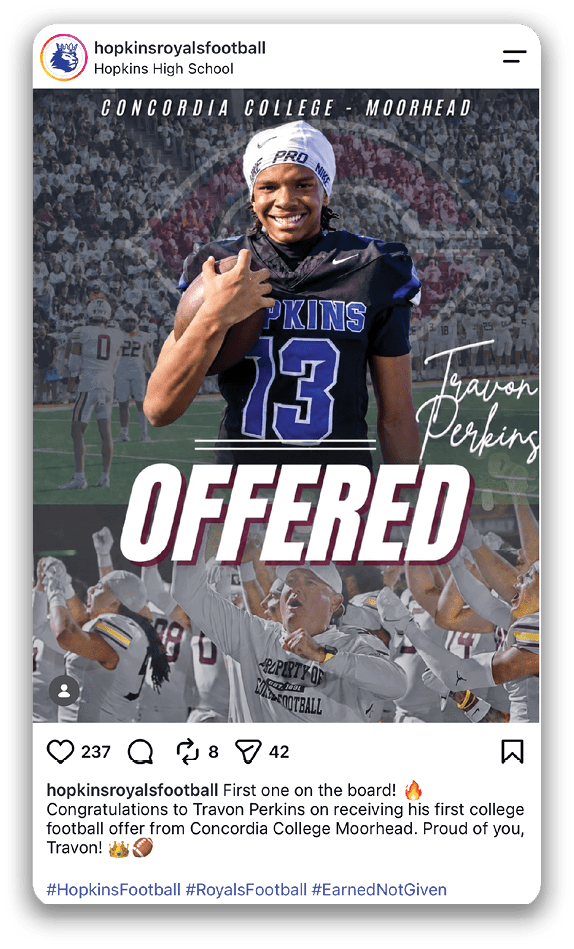
Task: Open the hopkinsroyalsfootball profile avatar
Action: (x=63, y=57)
